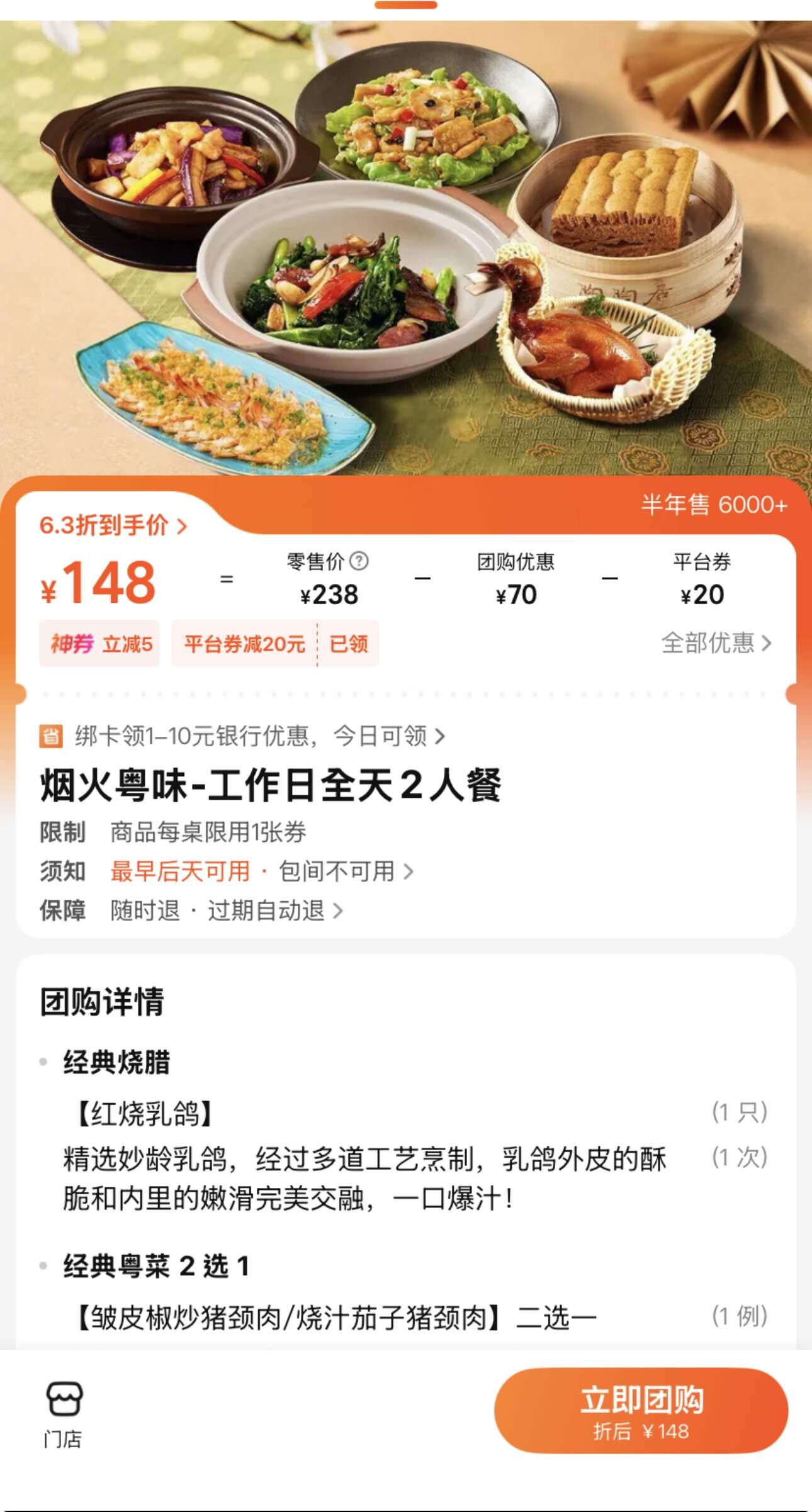Open 6.3折到手价 price breakdown
The image size is (812, 1512).
pos(113,525)
